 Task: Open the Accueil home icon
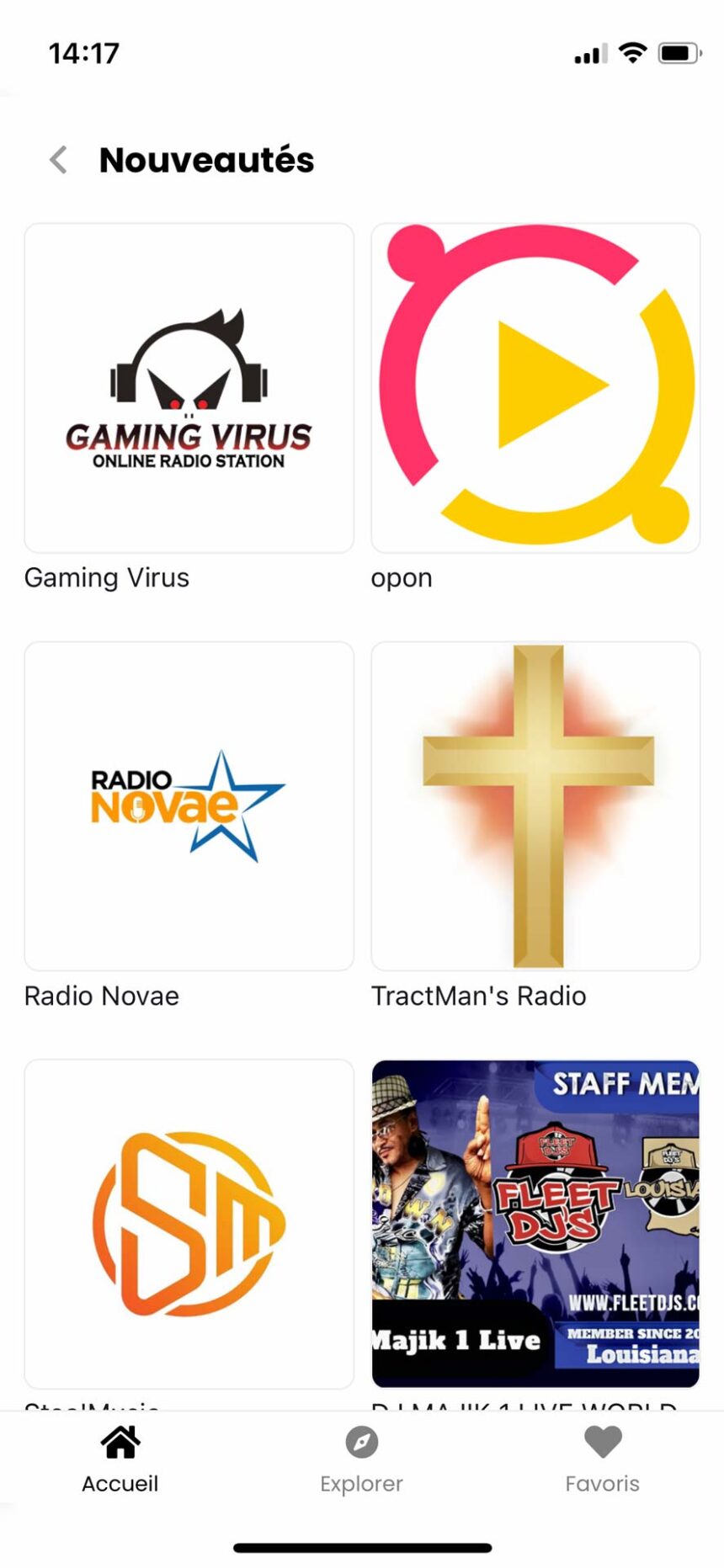[x=119, y=1441]
